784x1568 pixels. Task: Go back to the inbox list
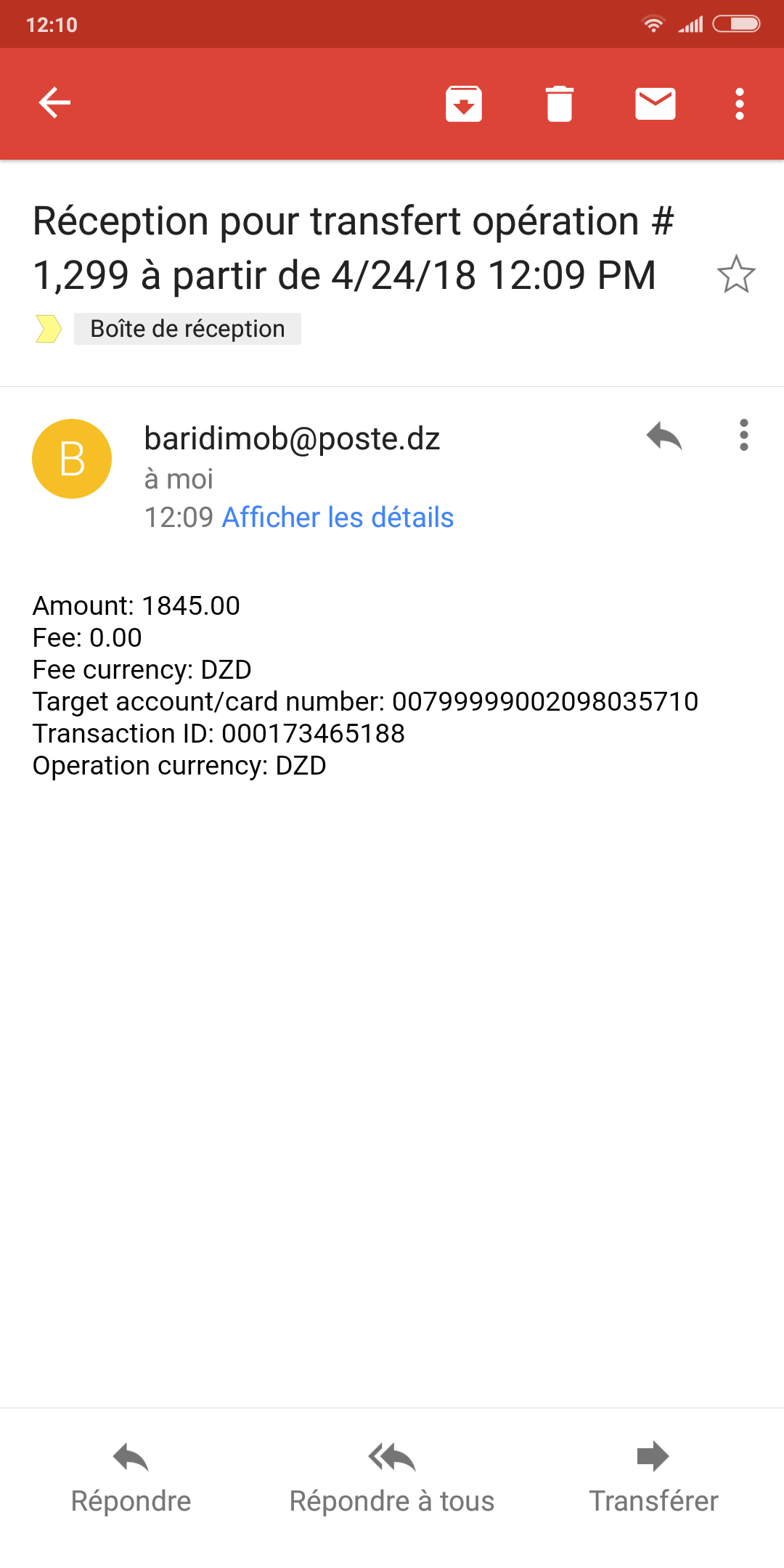click(54, 102)
